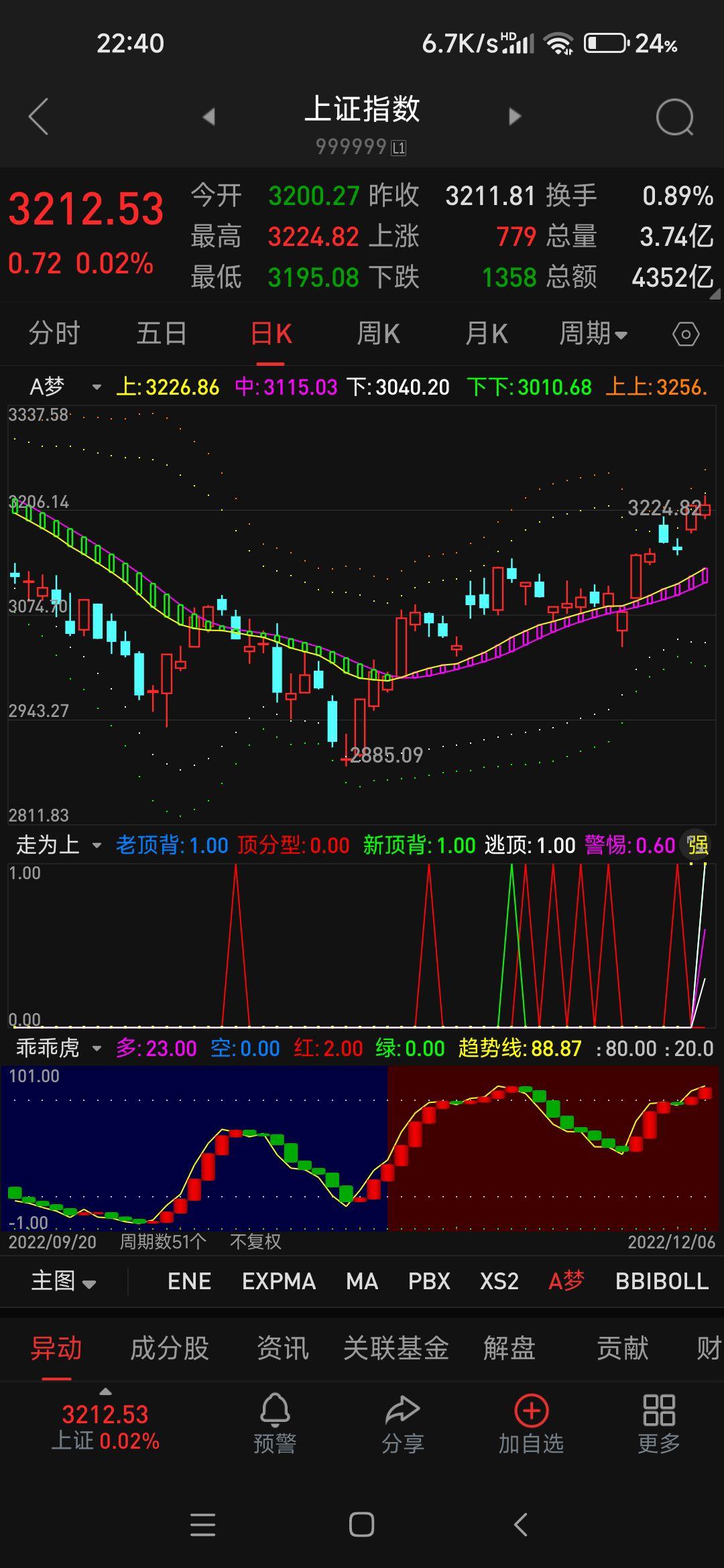
Task: Select the EXPMA main chart indicator
Action: coord(279,1281)
